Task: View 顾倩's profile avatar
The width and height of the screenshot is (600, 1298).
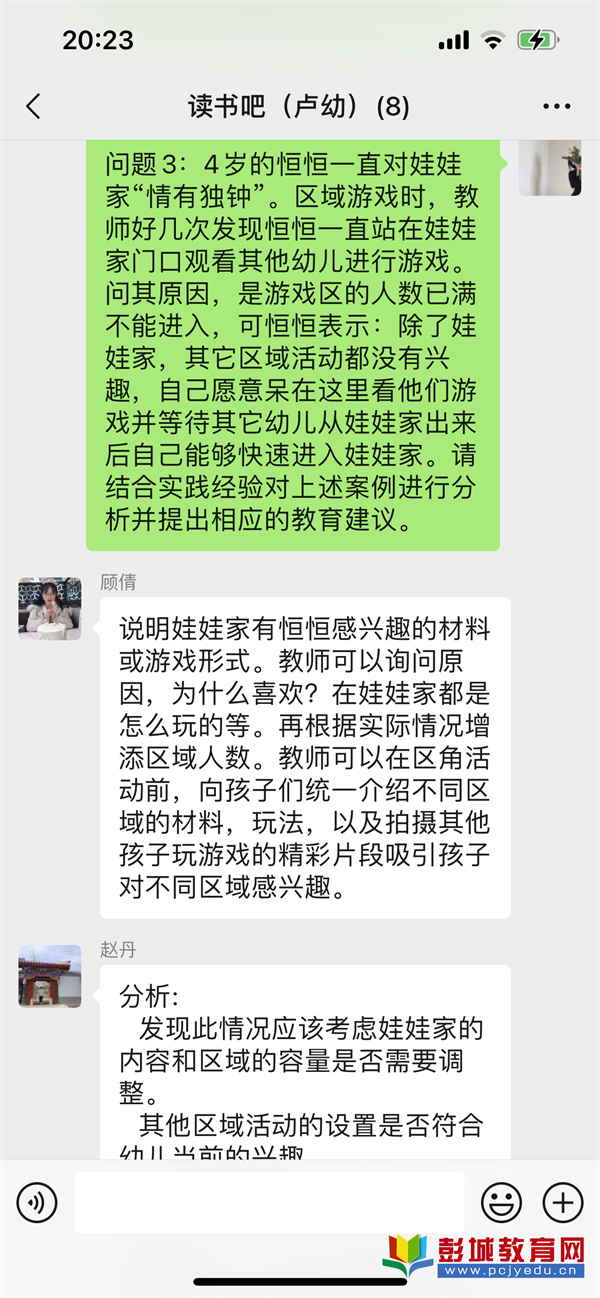Action: [50, 608]
